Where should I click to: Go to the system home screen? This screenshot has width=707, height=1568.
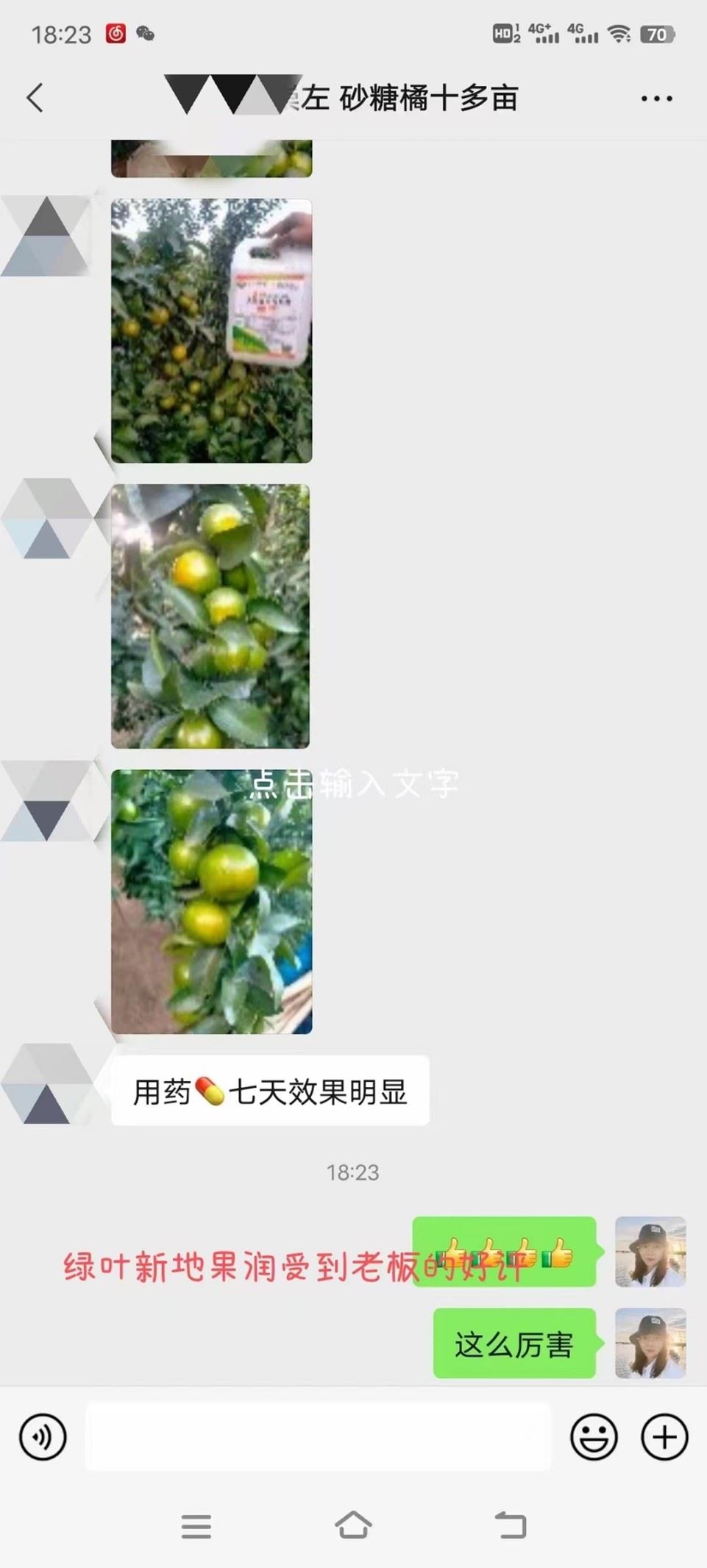353,1525
